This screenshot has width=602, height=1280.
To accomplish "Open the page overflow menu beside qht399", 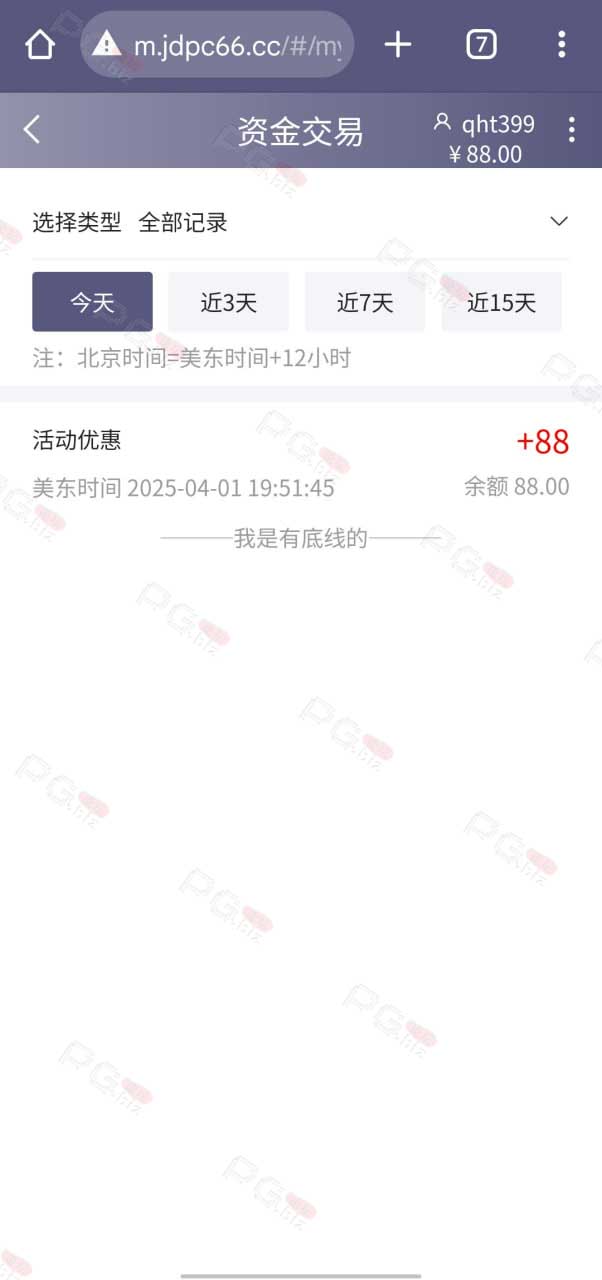I will [x=571, y=130].
